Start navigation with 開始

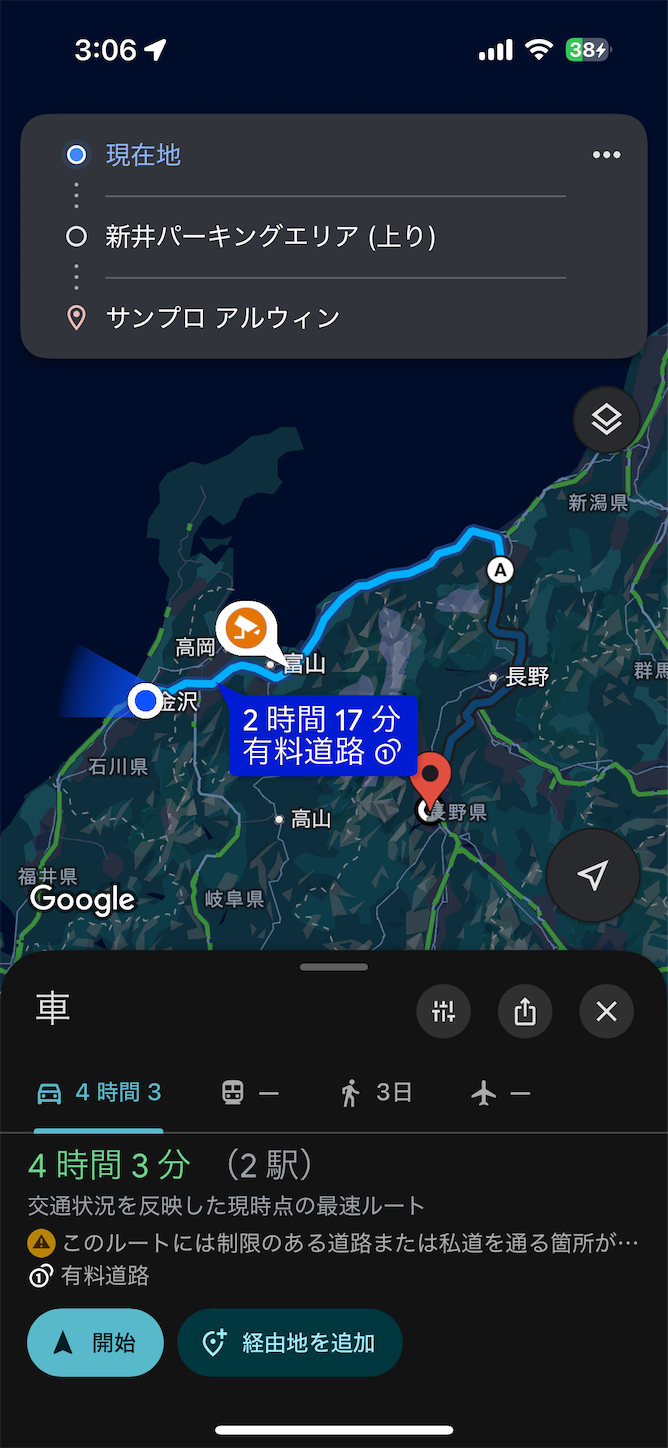pos(95,1343)
